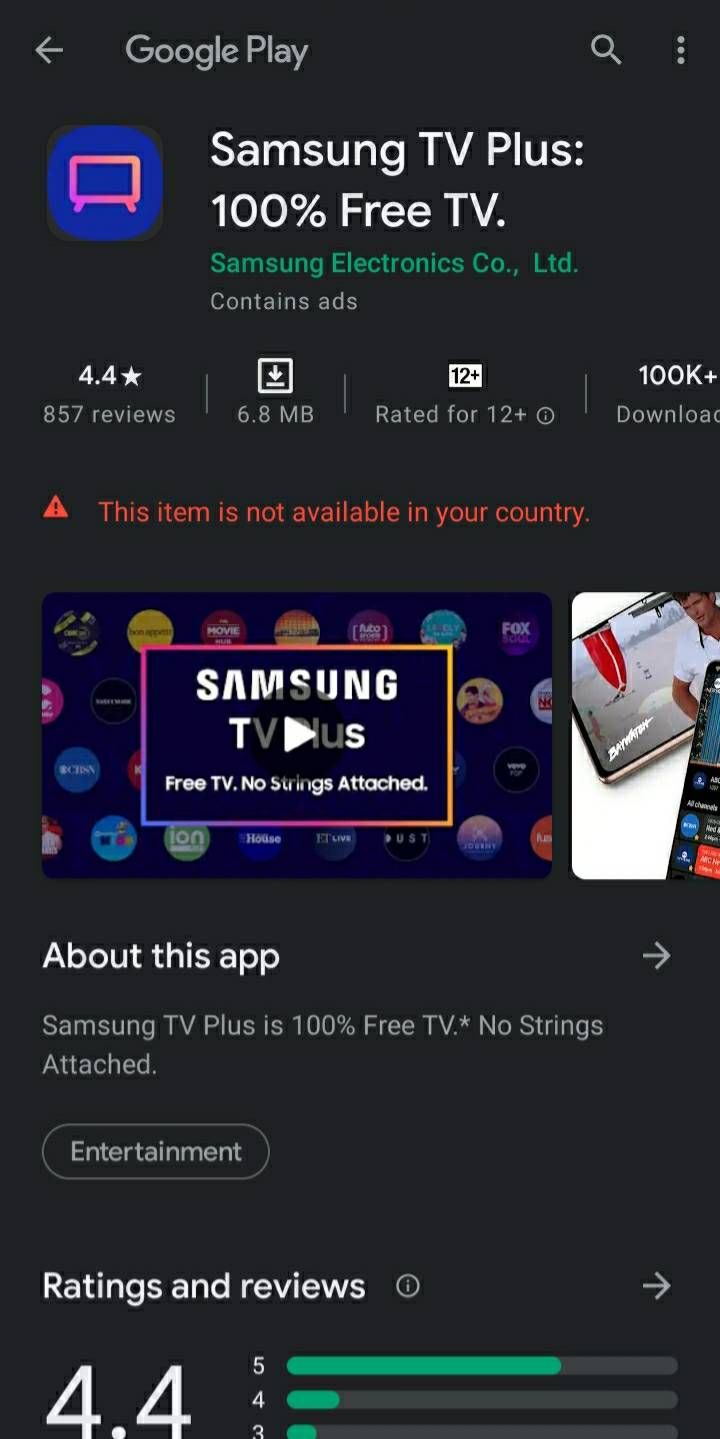Screen dimensions: 720x1439
Task: Open the developer page Samsung Electronics Co., Ltd.
Action: tap(394, 263)
